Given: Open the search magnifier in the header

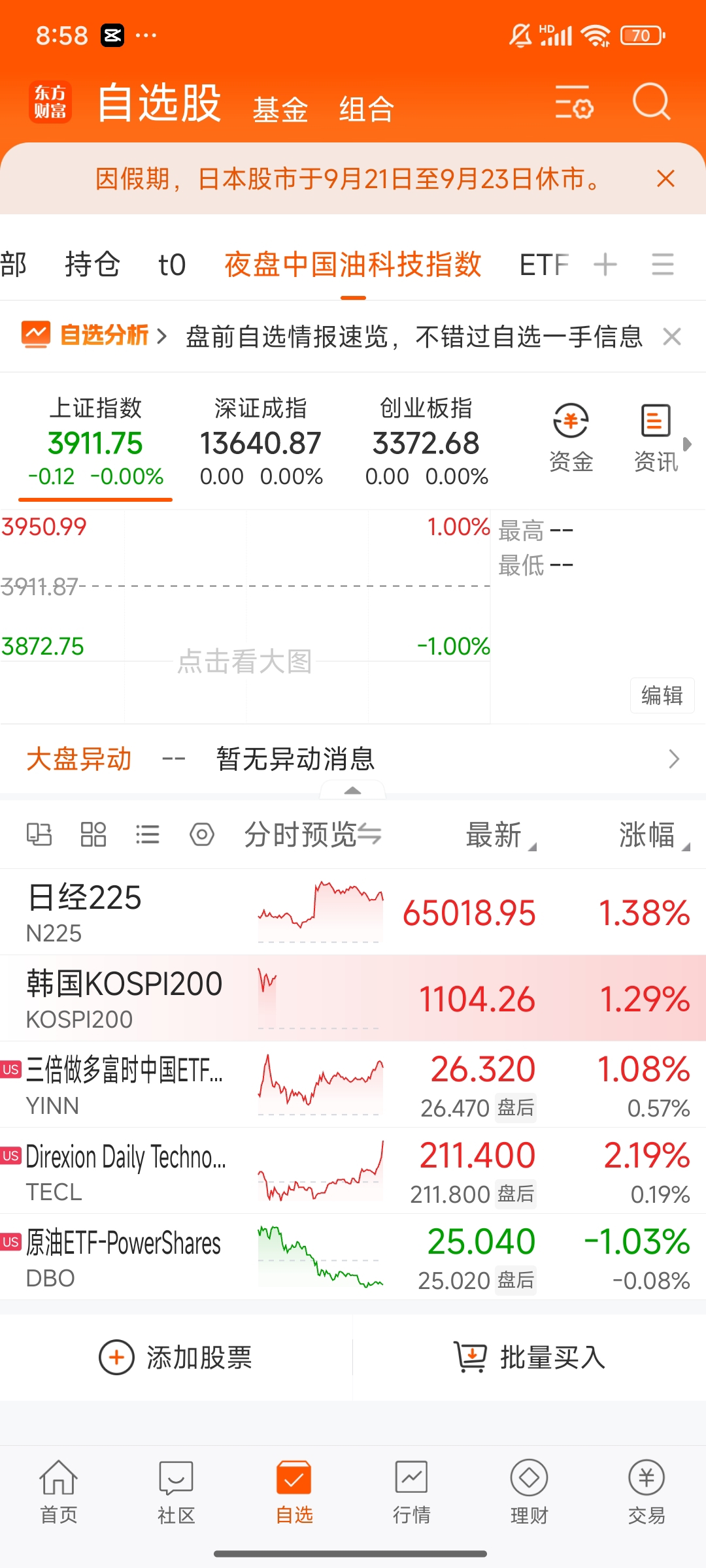Looking at the screenshot, I should (651, 103).
